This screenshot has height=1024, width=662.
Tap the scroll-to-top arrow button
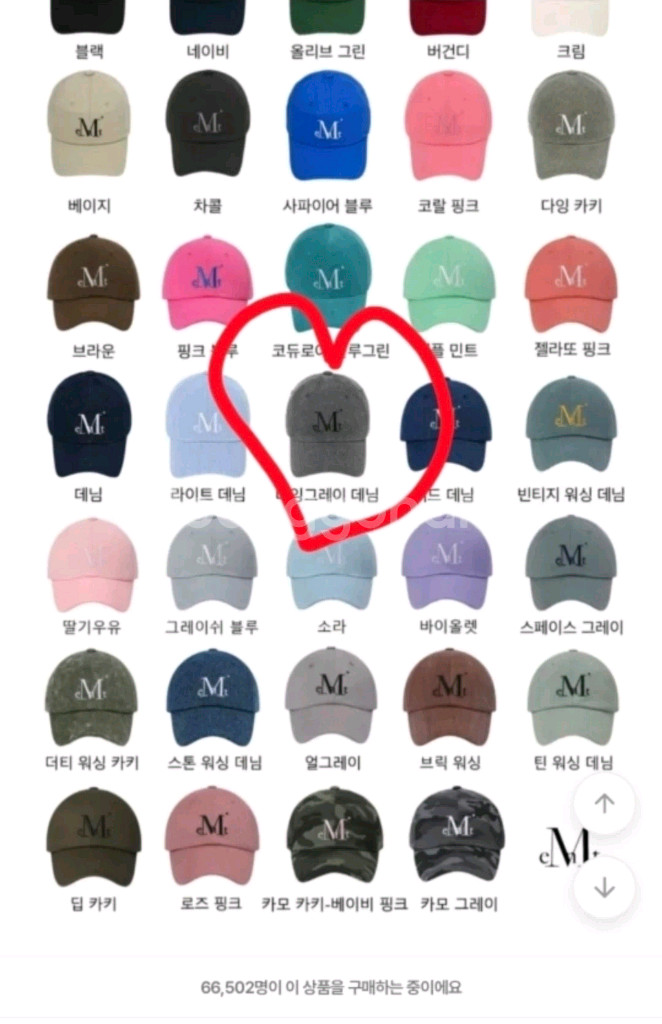[604, 804]
